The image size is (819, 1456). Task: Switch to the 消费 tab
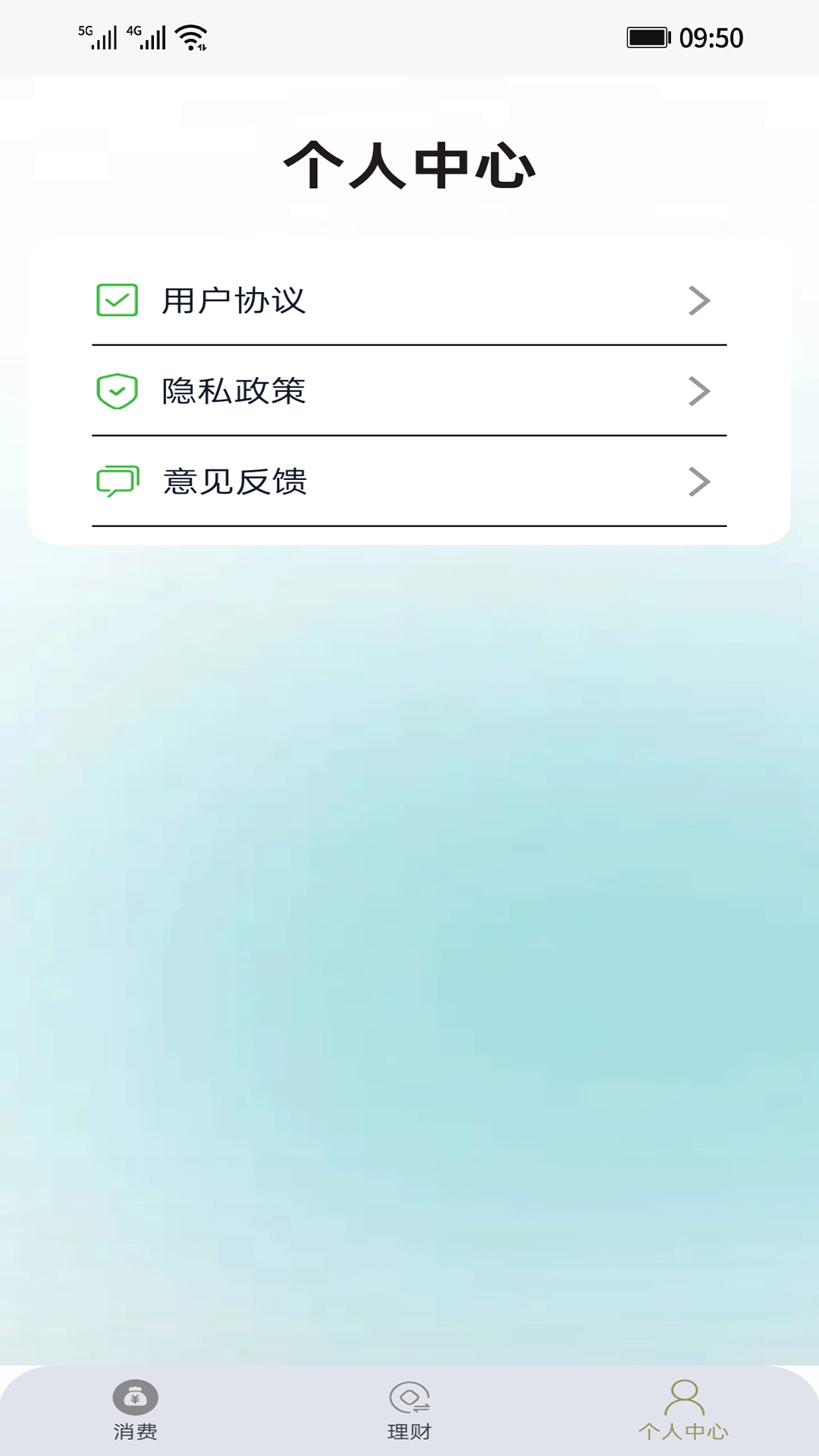[x=135, y=1409]
